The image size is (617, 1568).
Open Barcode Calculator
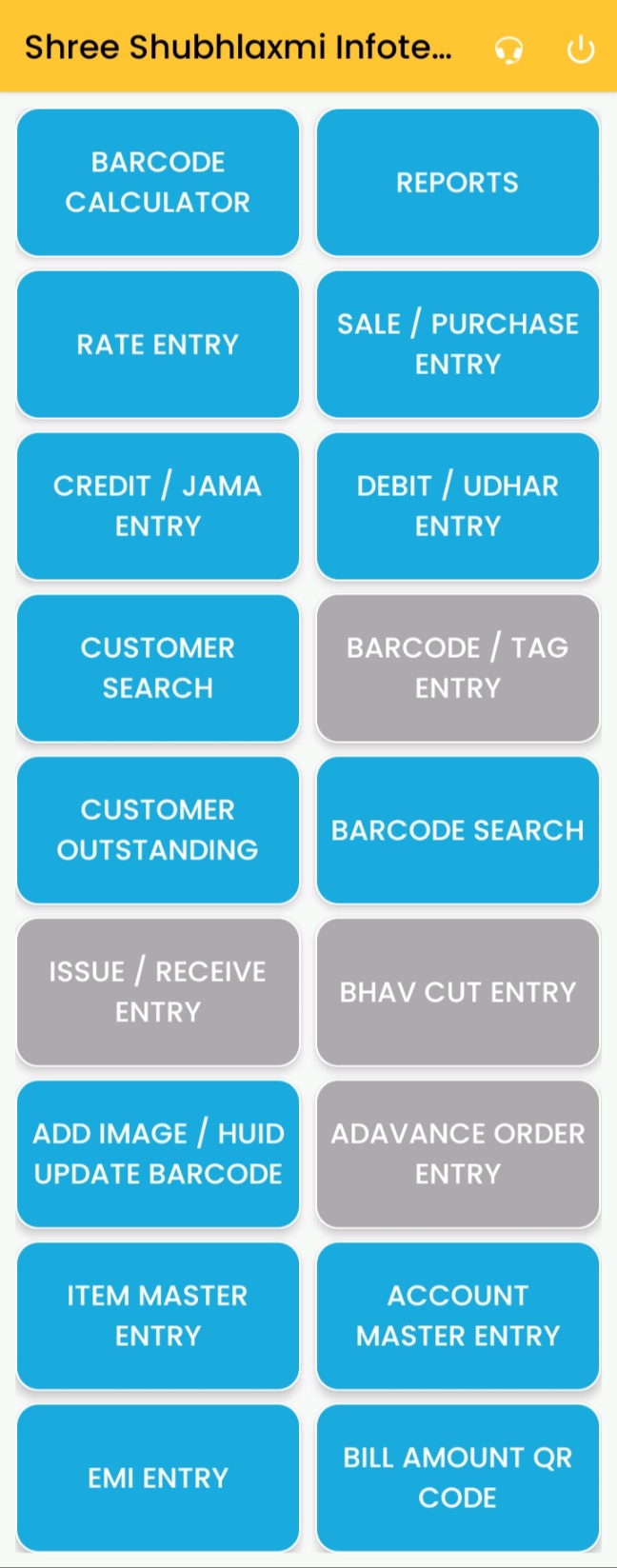pyautogui.click(x=158, y=182)
